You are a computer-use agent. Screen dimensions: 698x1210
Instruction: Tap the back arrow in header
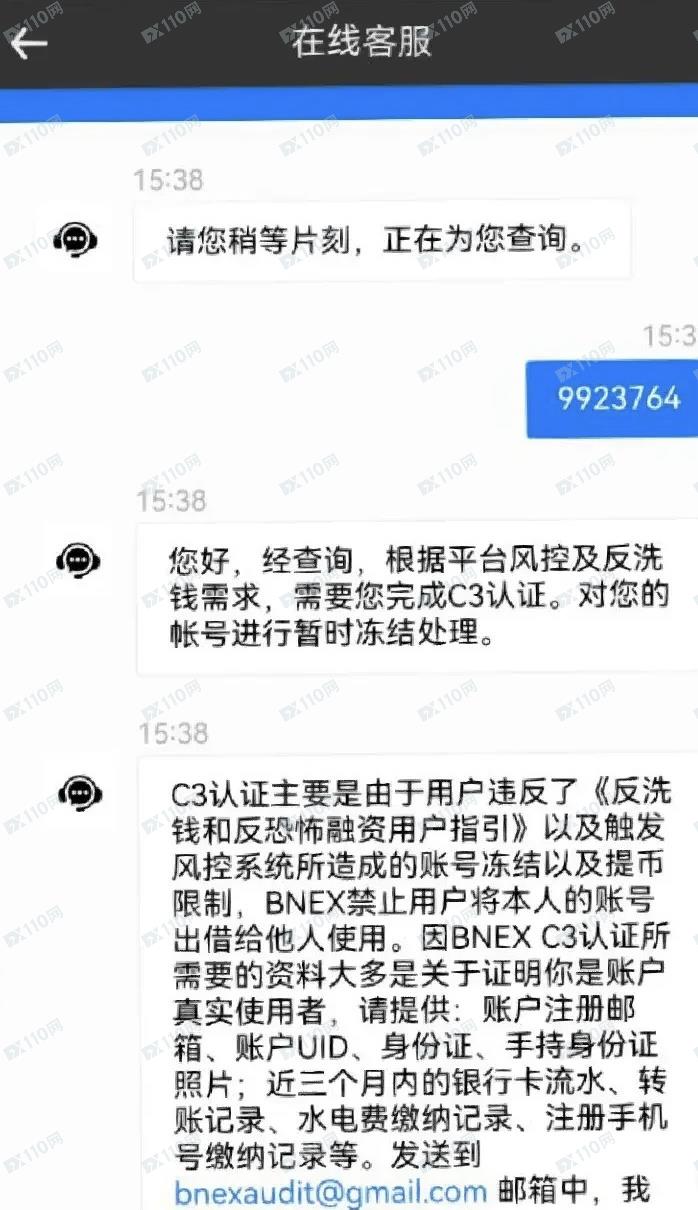tap(28, 43)
